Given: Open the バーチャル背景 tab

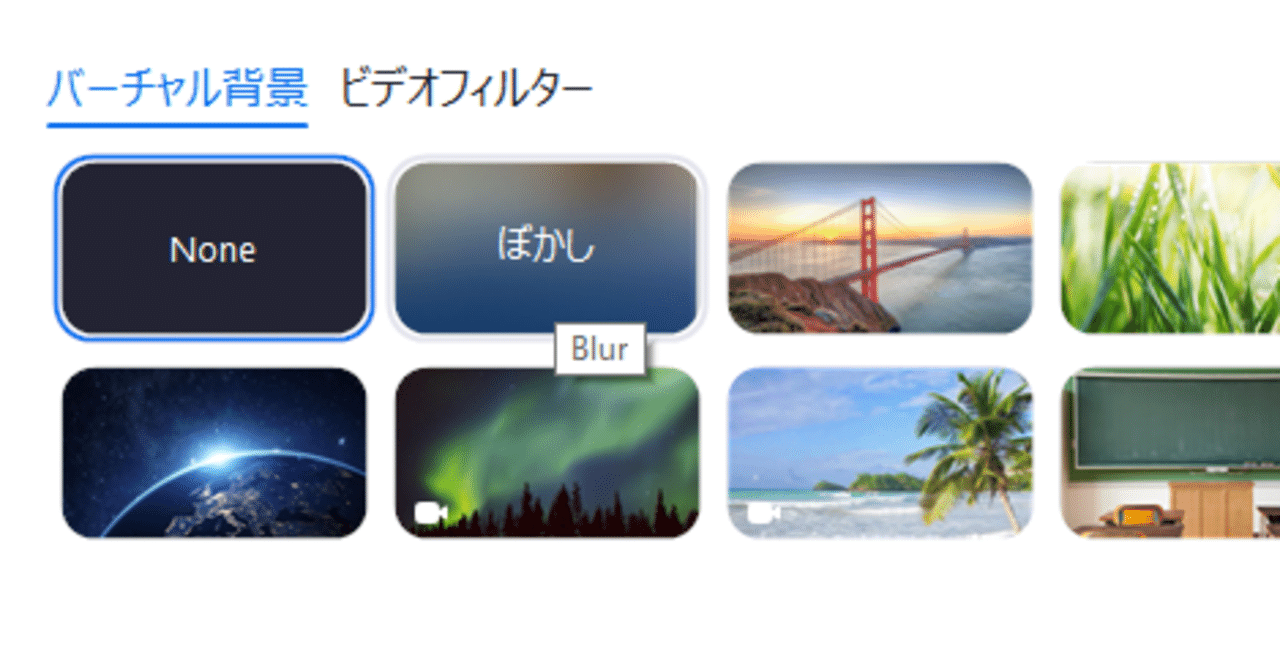Looking at the screenshot, I should coord(177,90).
